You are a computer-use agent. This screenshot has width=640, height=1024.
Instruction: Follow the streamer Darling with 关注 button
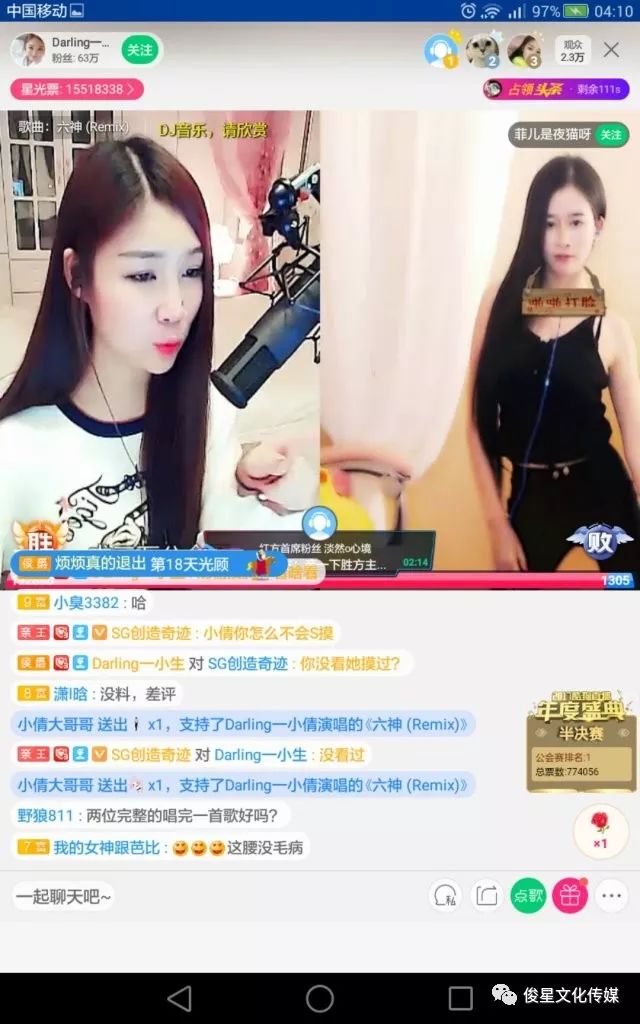(x=140, y=49)
